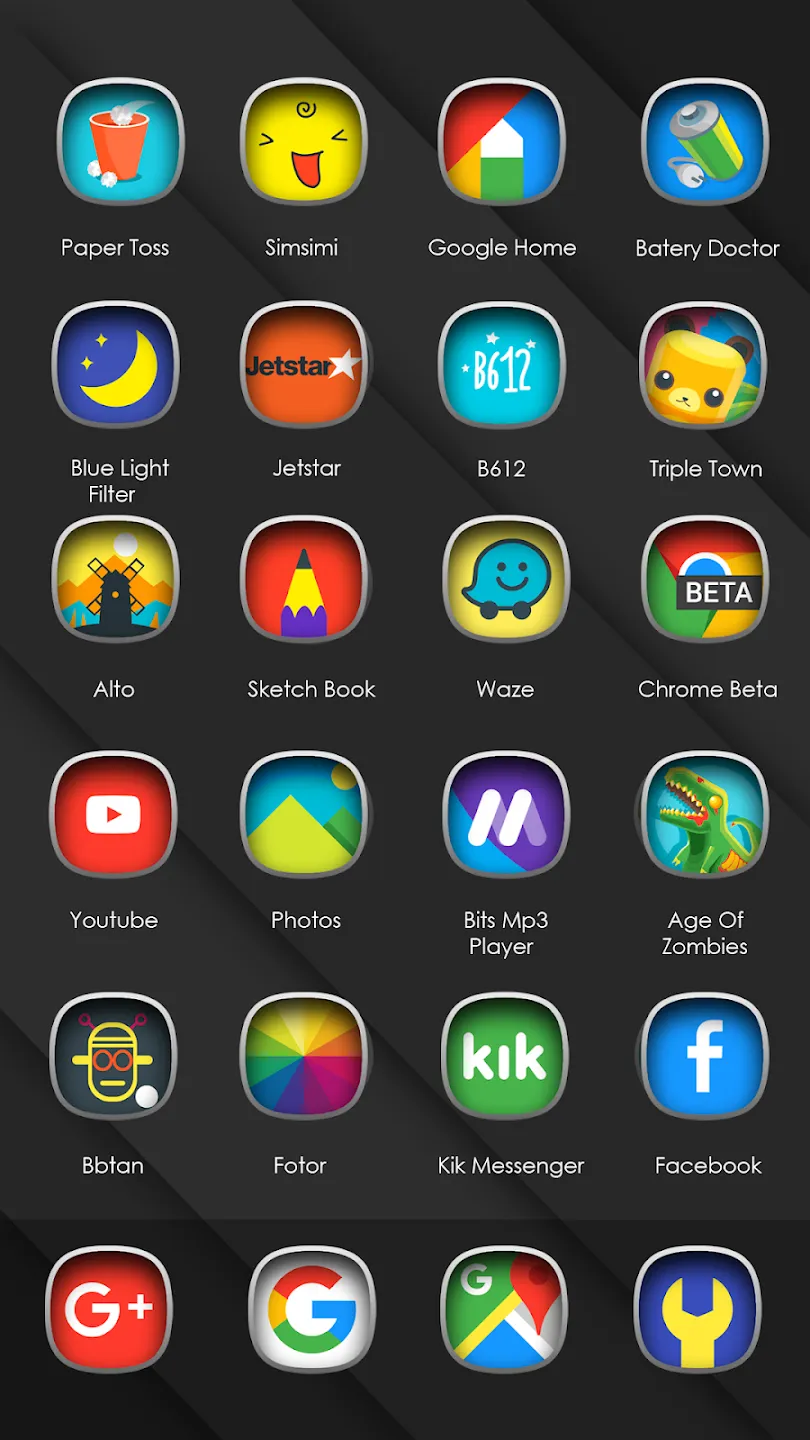Screen dimensions: 810x1440
Task: Open the B612 camera app
Action: click(502, 364)
